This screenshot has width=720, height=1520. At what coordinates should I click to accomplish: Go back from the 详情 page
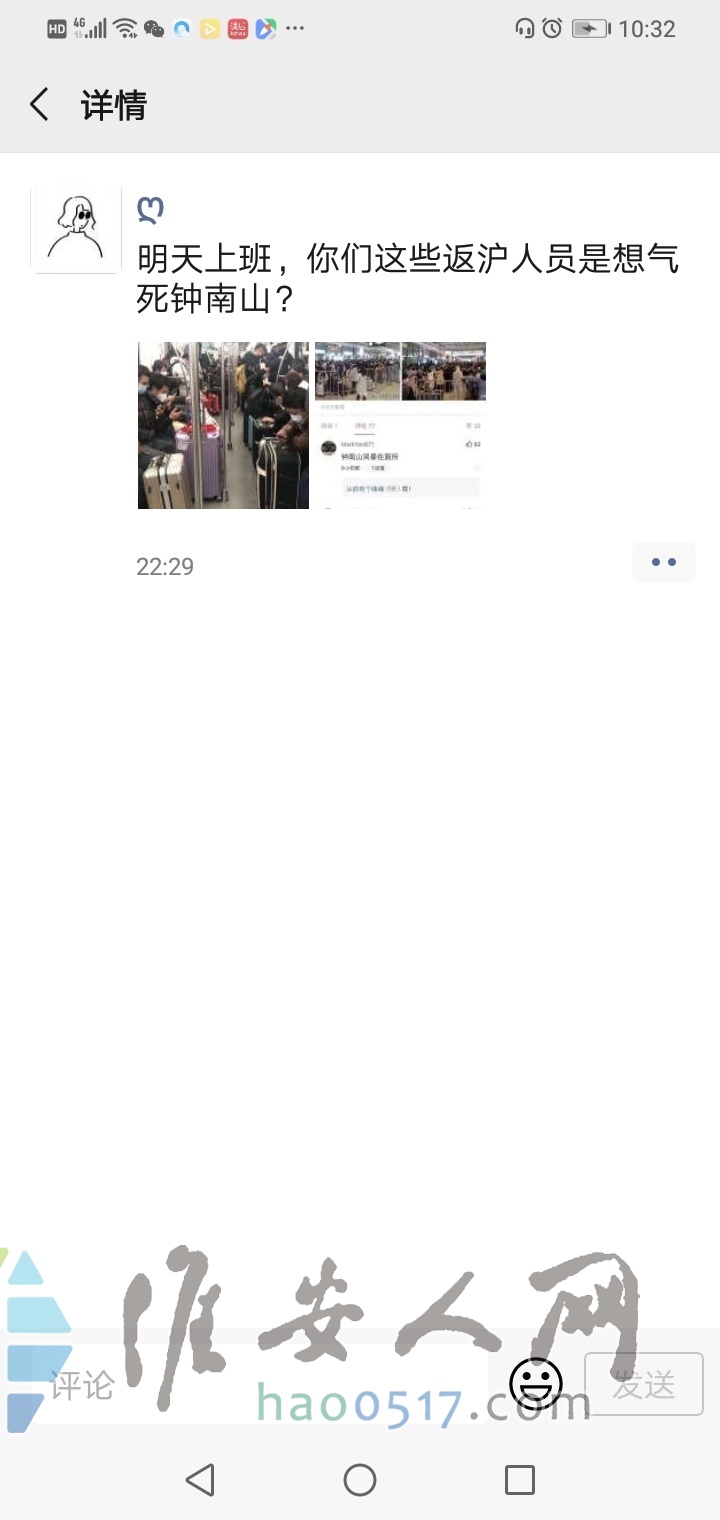[39, 104]
